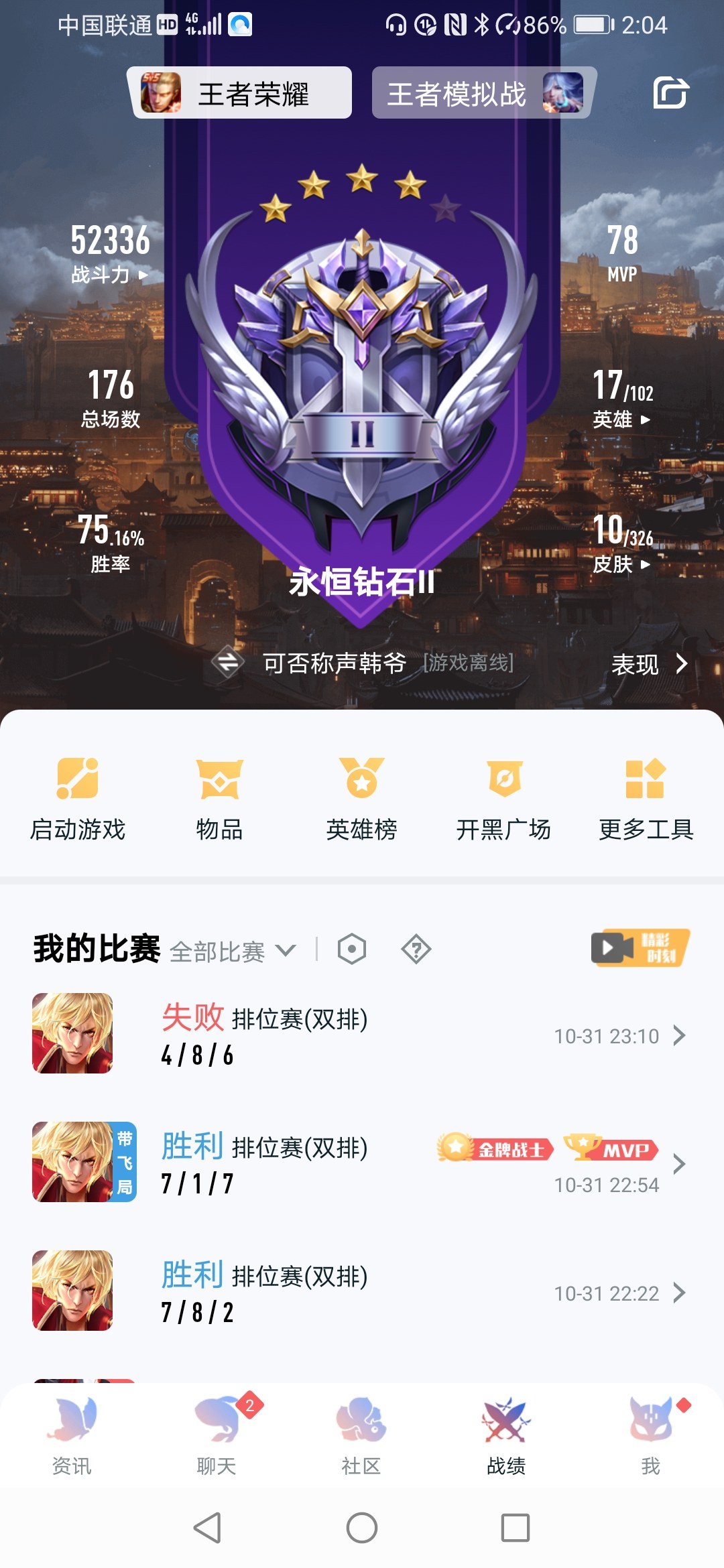View the 皮肤 collection
The width and height of the screenshot is (724, 1568).
coord(621,564)
